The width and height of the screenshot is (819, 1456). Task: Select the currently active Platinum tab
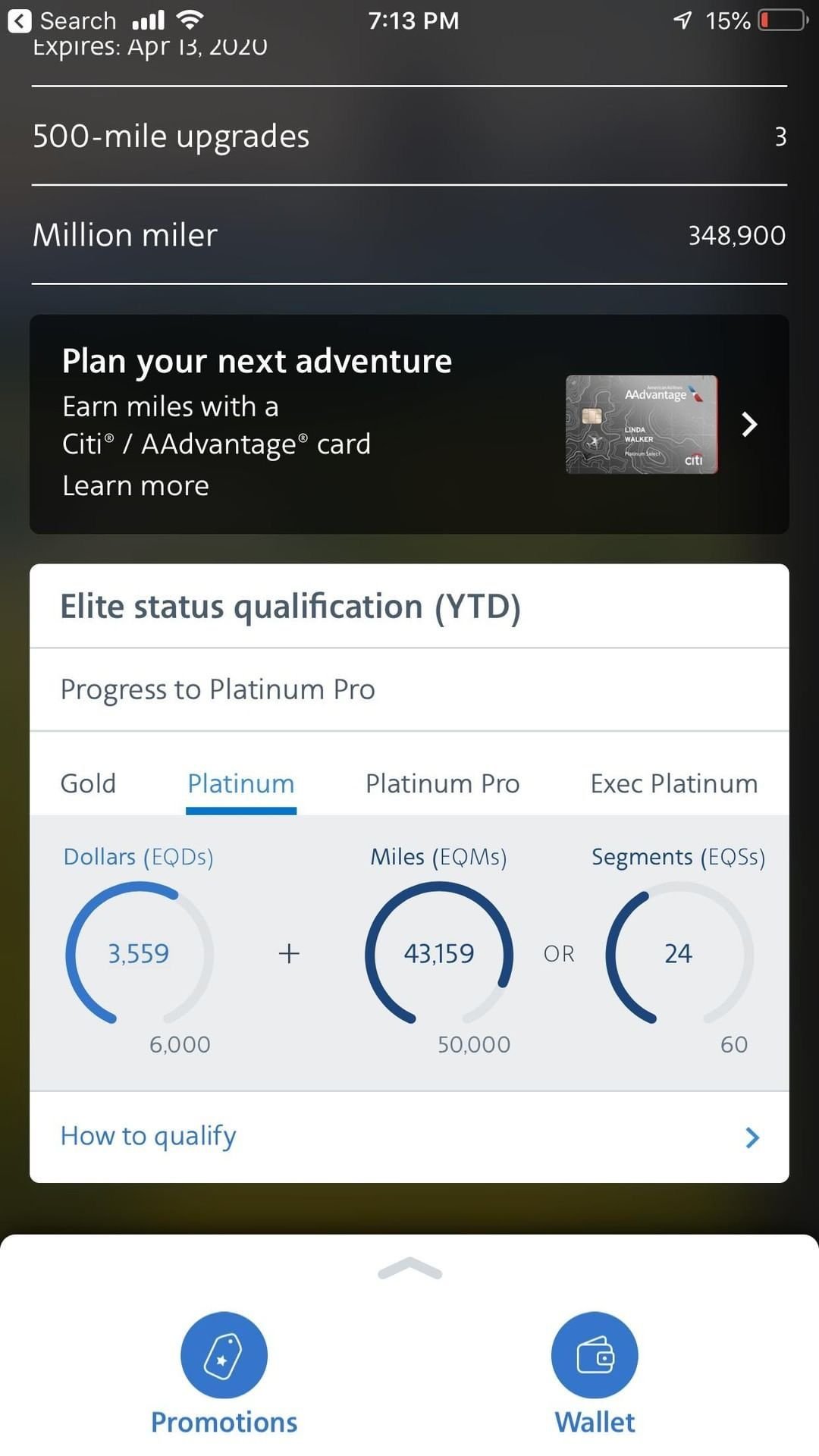click(x=240, y=783)
